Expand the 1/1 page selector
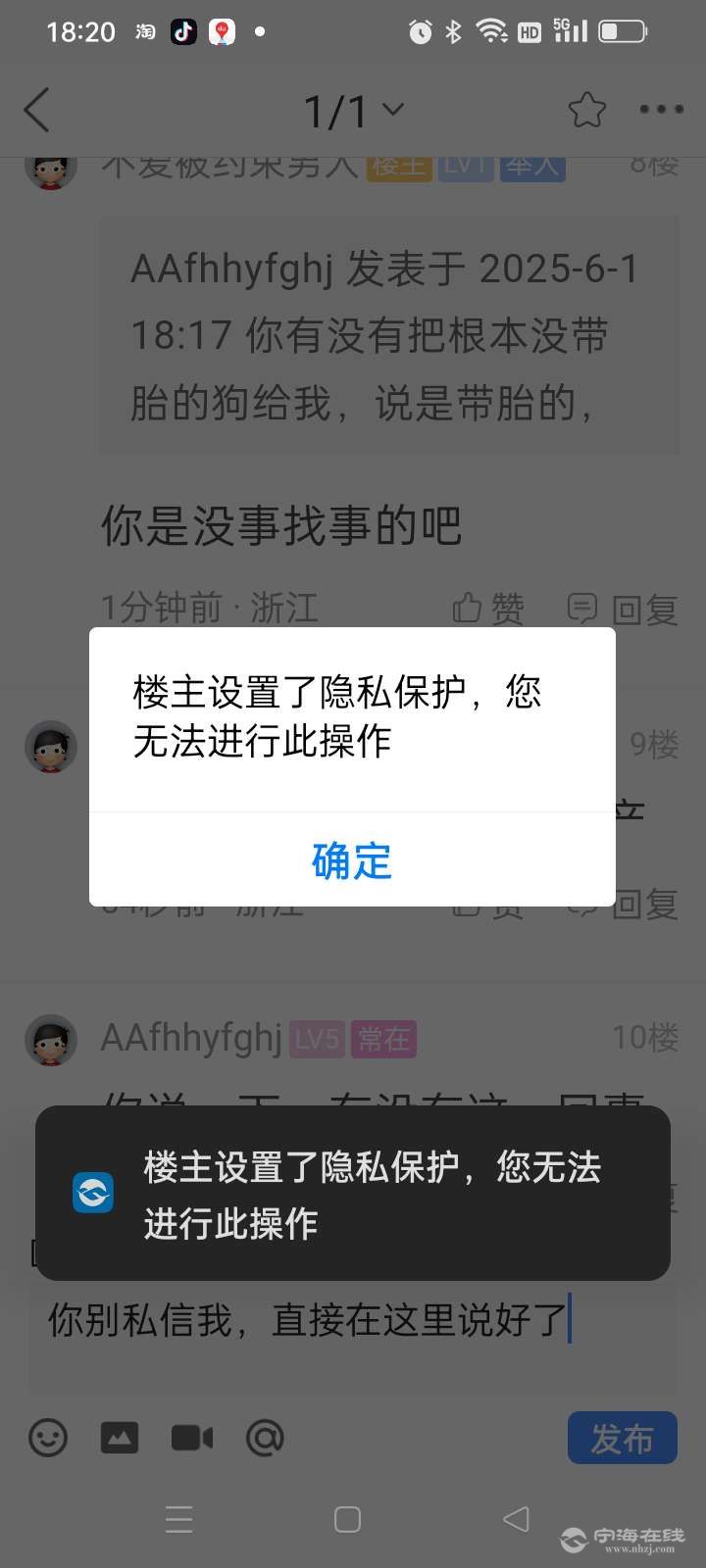Screen dimensions: 706x1568 pos(353,111)
